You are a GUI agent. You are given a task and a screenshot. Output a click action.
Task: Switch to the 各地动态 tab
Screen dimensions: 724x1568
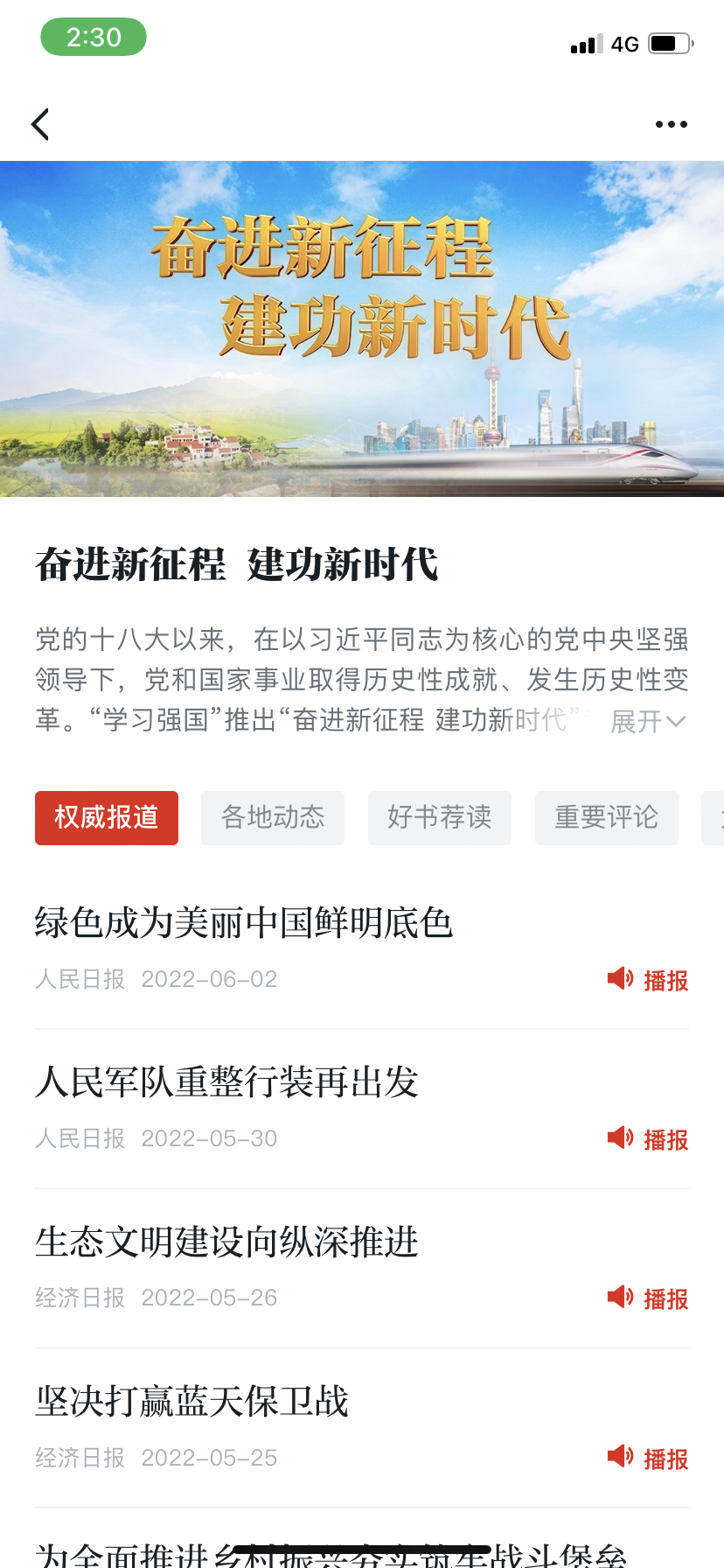click(273, 817)
